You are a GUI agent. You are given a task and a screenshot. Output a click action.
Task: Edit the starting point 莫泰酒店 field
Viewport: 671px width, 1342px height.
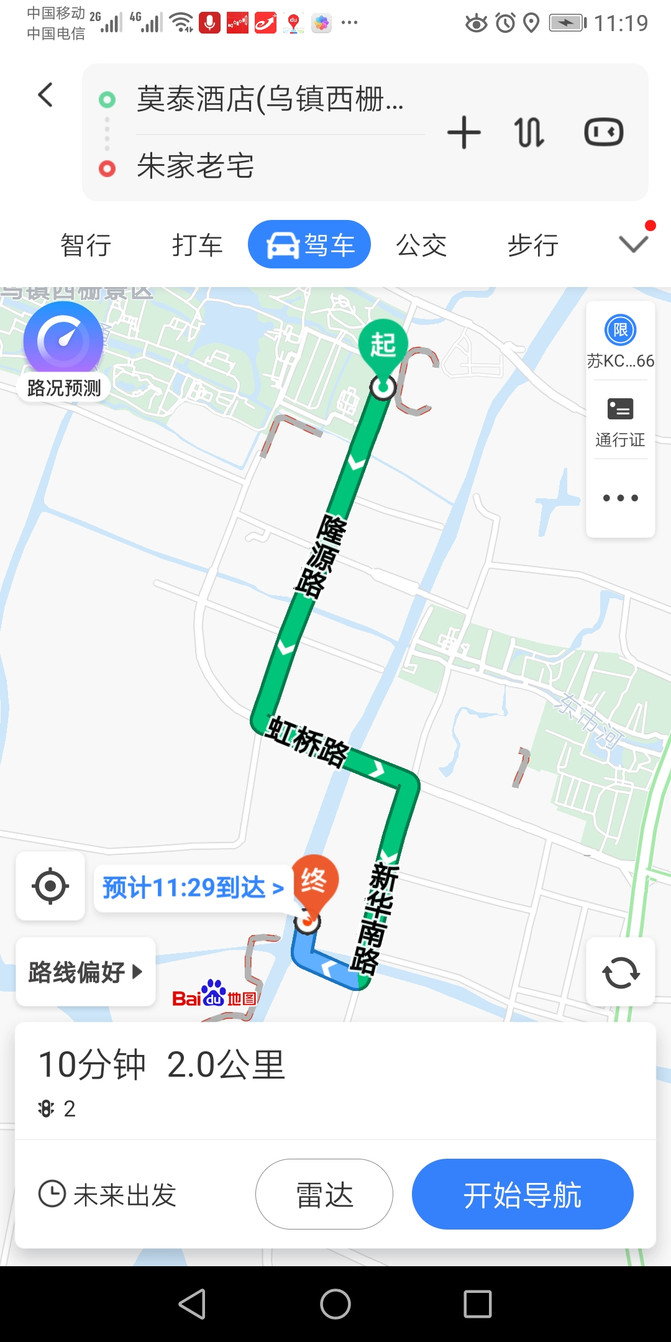(270, 99)
